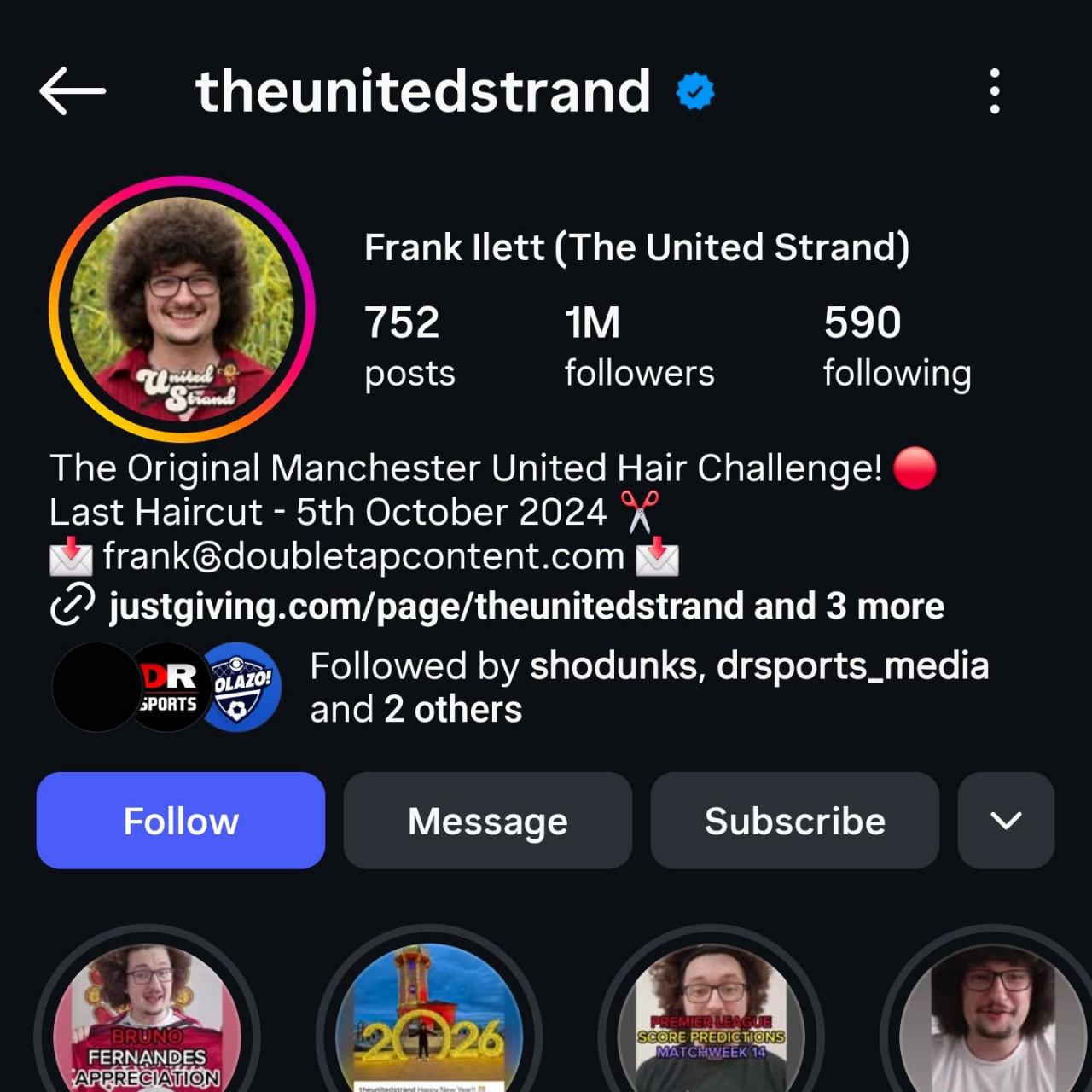Expand suggested accounts chevron
Viewport: 1092px width, 1092px height.
click(x=1006, y=821)
